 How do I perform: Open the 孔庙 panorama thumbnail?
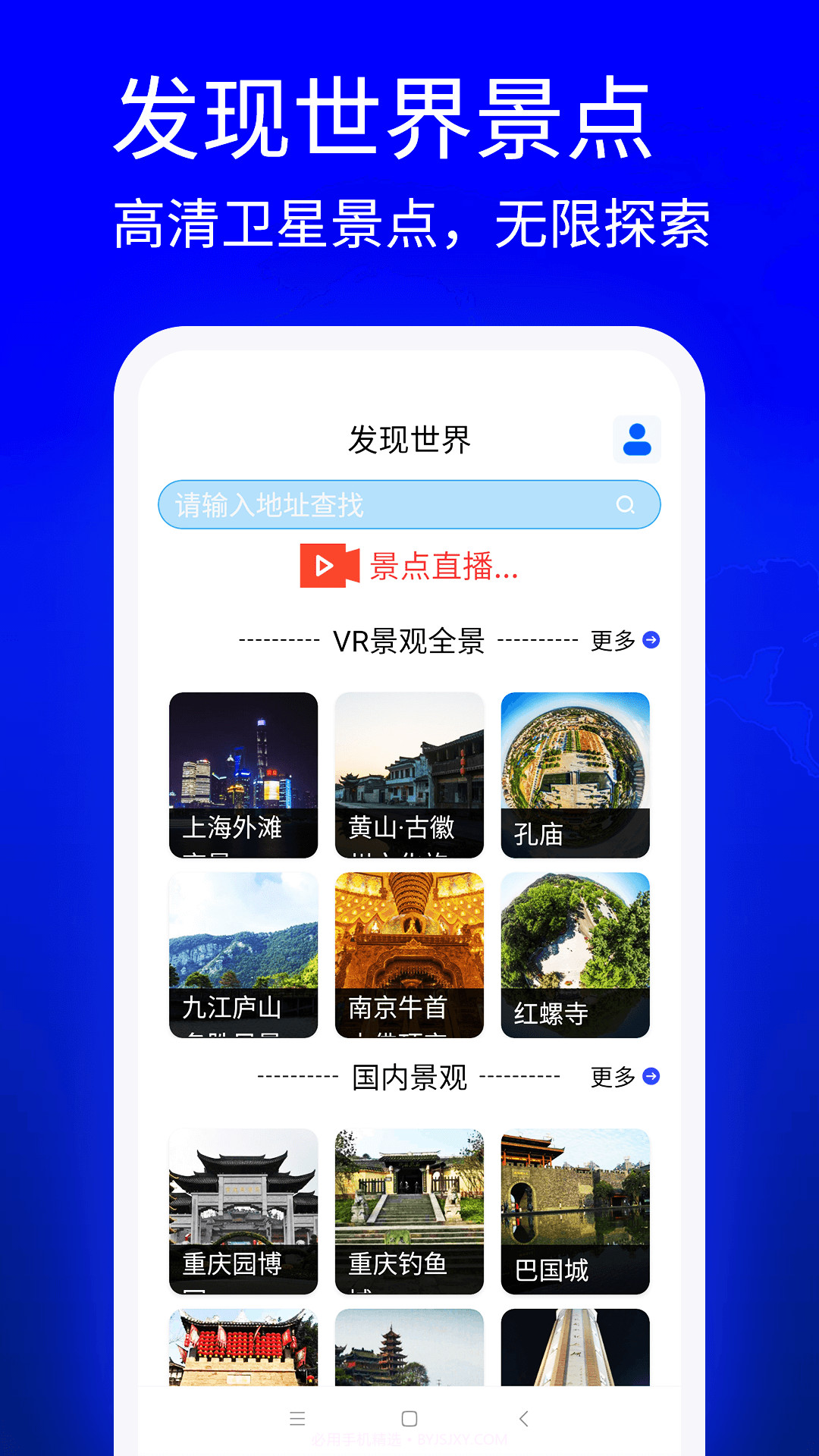pos(575,773)
